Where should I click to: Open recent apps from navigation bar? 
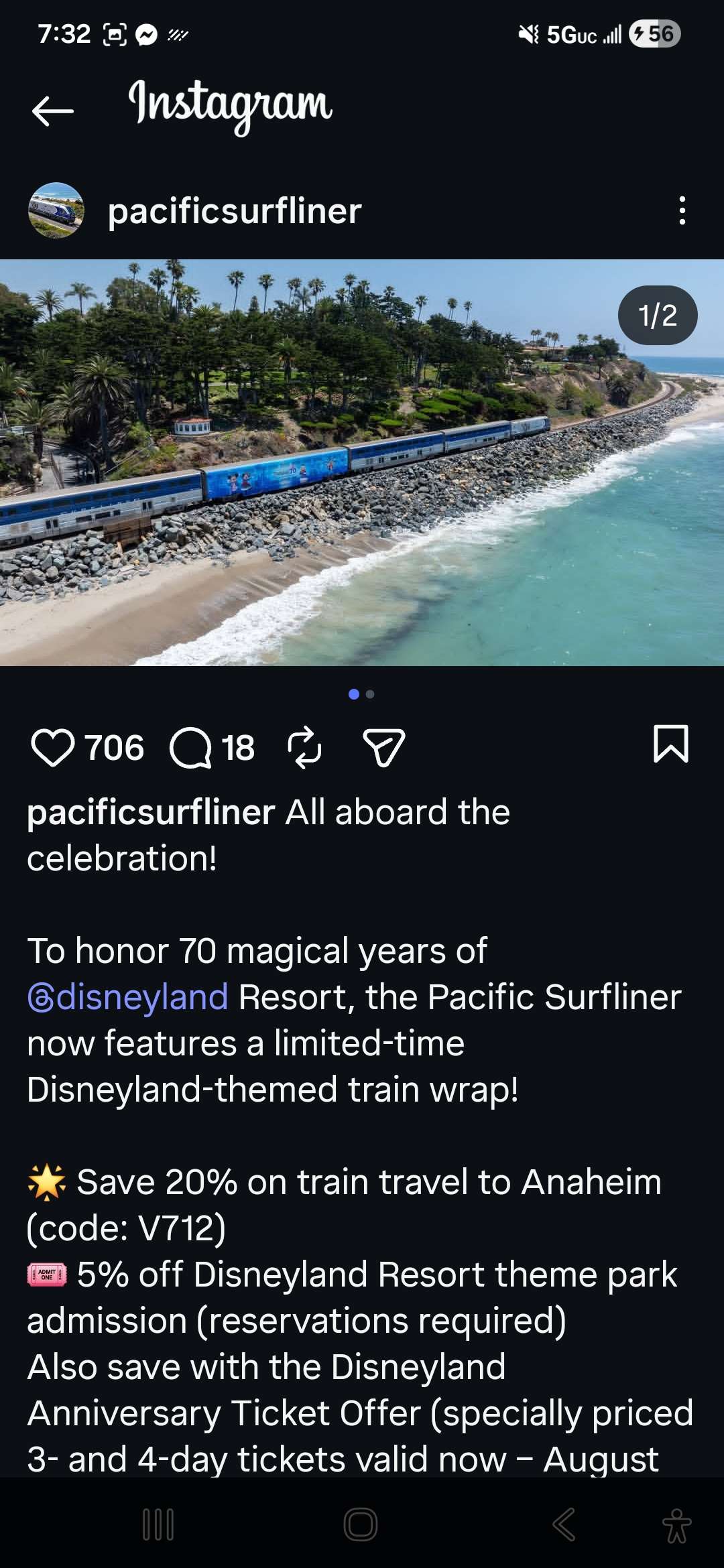(x=159, y=1524)
